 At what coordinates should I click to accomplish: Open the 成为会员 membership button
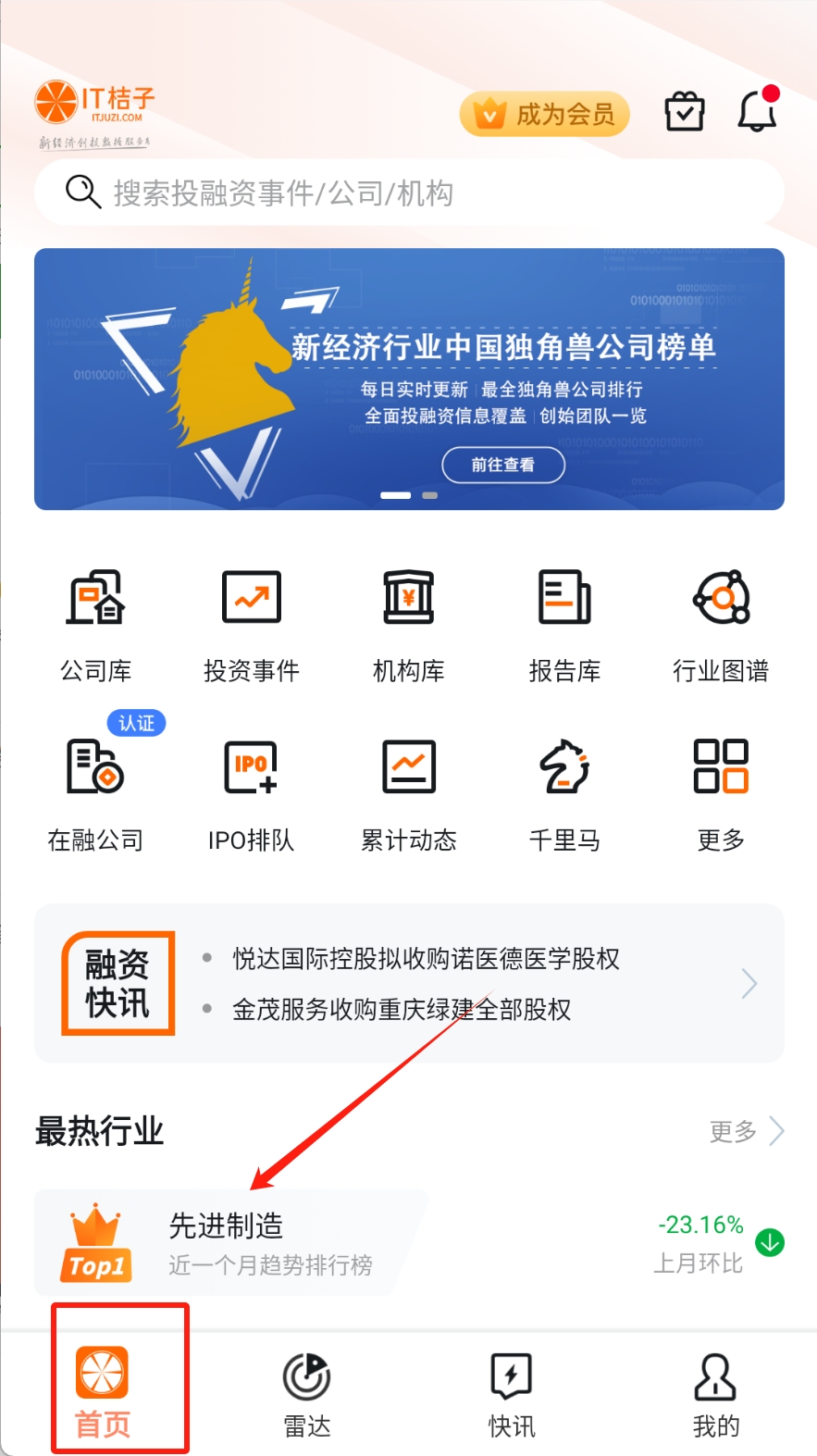pyautogui.click(x=544, y=114)
